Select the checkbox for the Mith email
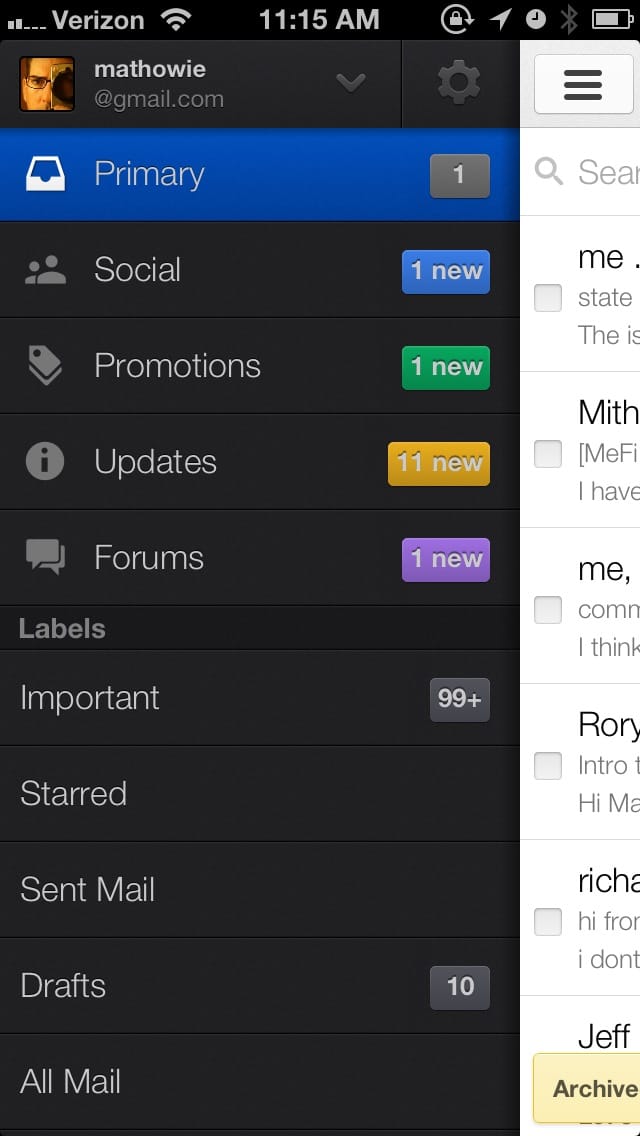The height and width of the screenshot is (1136, 640). click(548, 454)
